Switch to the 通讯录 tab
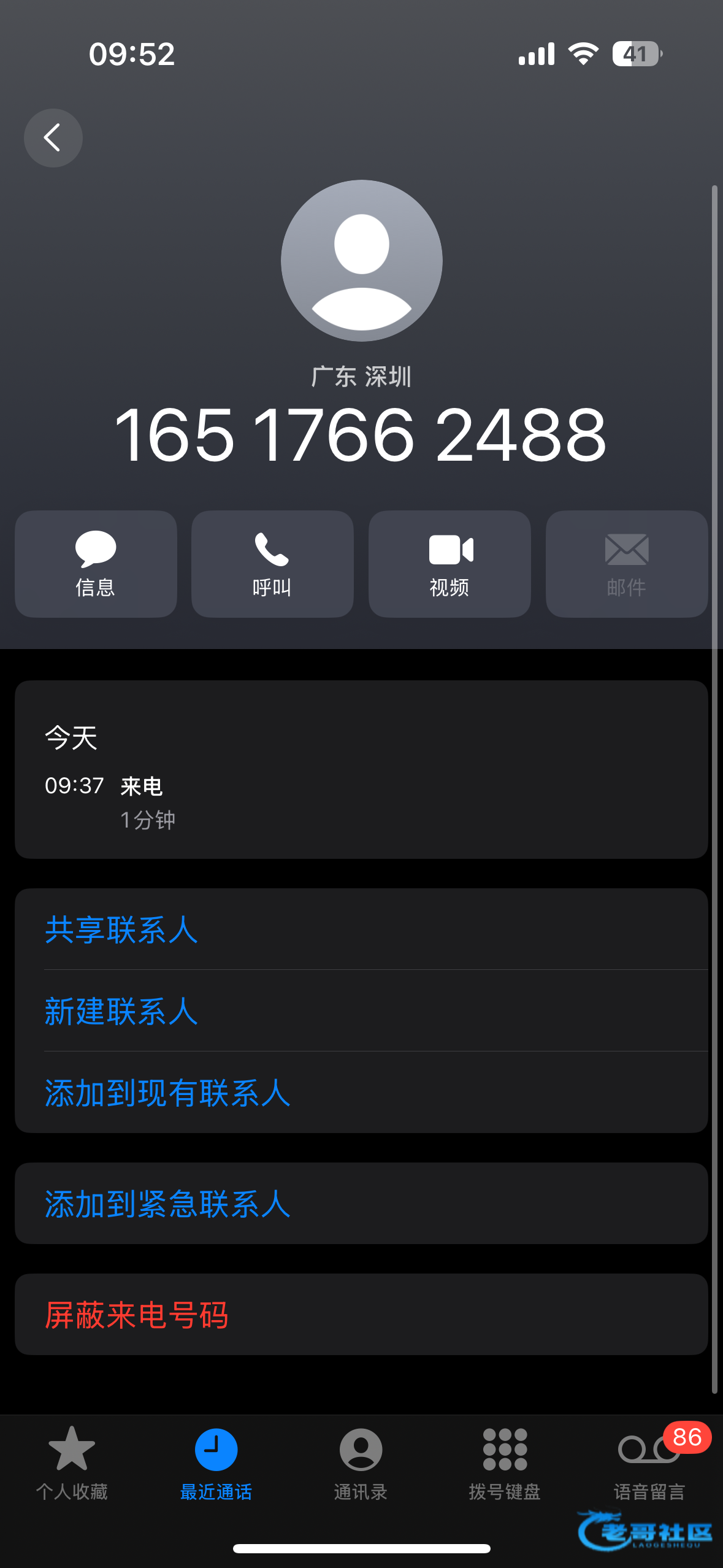The image size is (723, 1568). [x=361, y=1462]
